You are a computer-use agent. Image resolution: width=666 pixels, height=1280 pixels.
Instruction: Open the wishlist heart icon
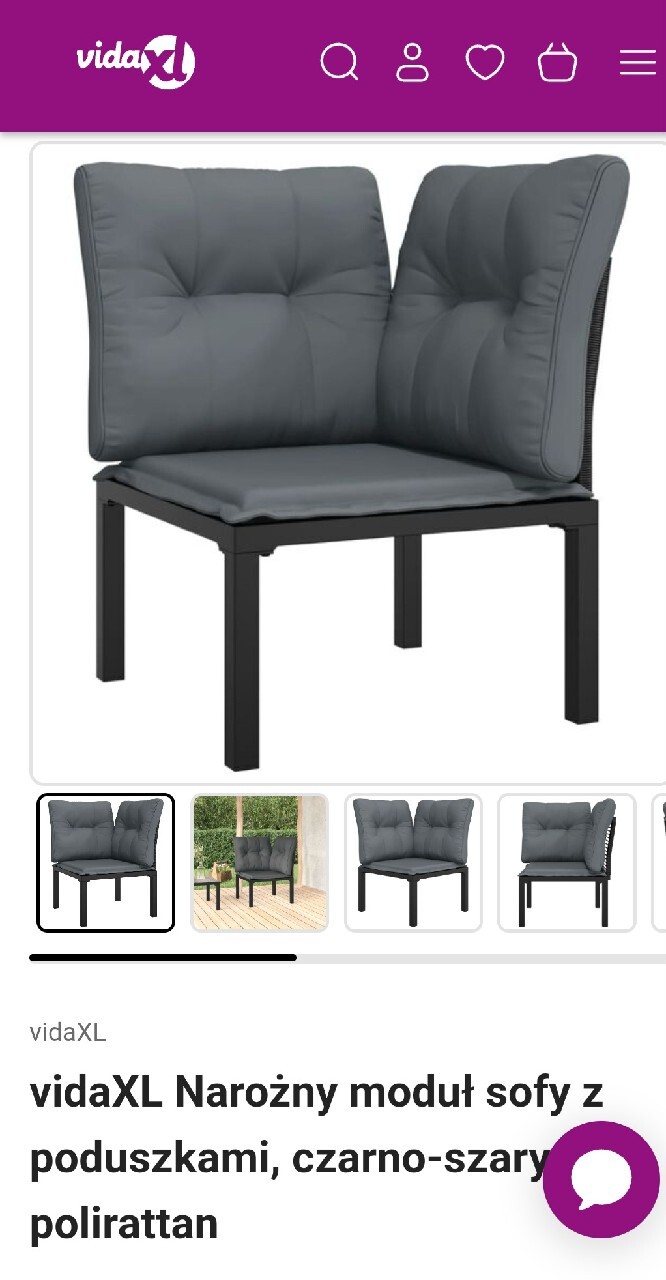click(485, 63)
